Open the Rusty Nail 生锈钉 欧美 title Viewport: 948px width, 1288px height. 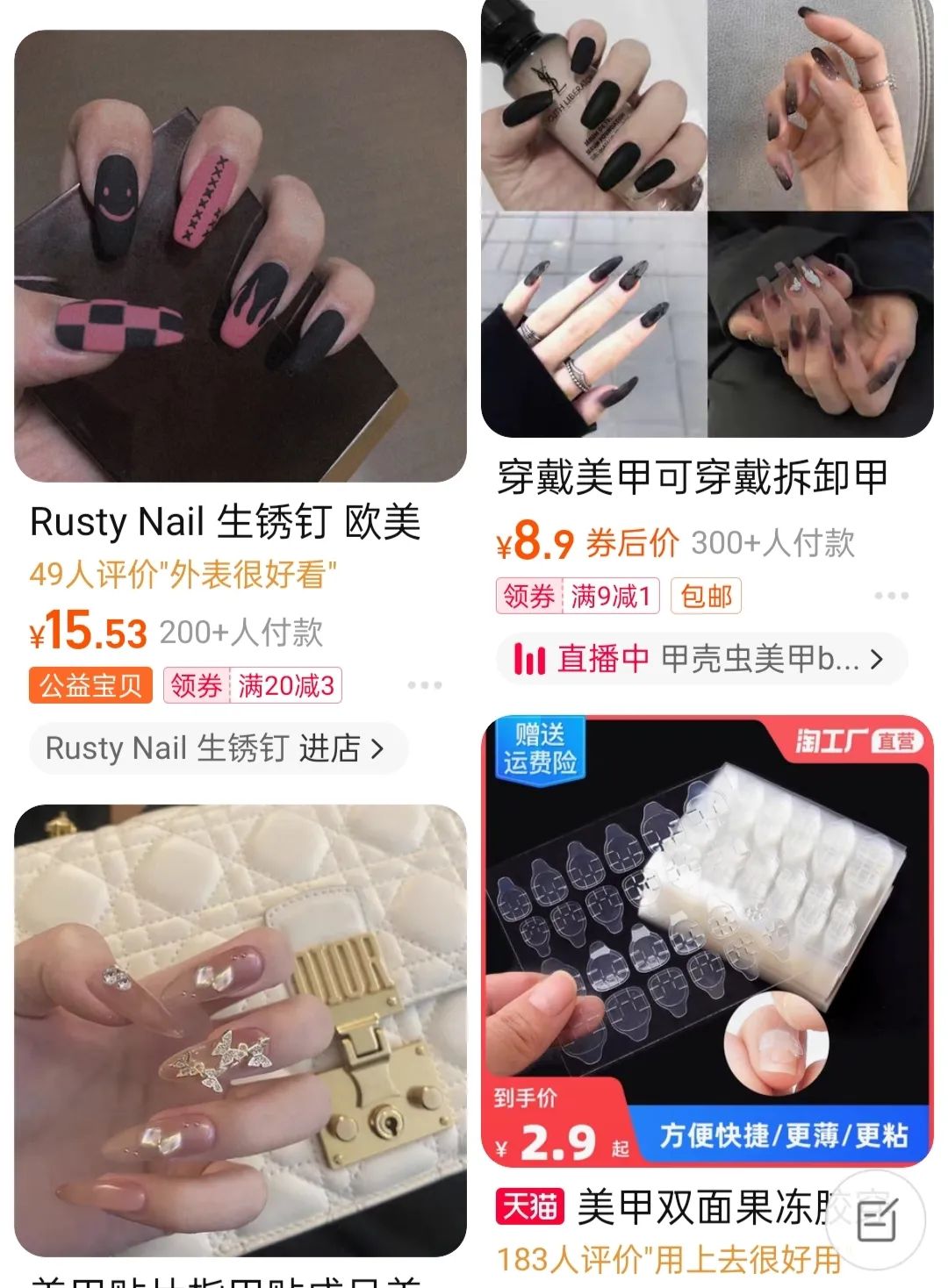[226, 522]
